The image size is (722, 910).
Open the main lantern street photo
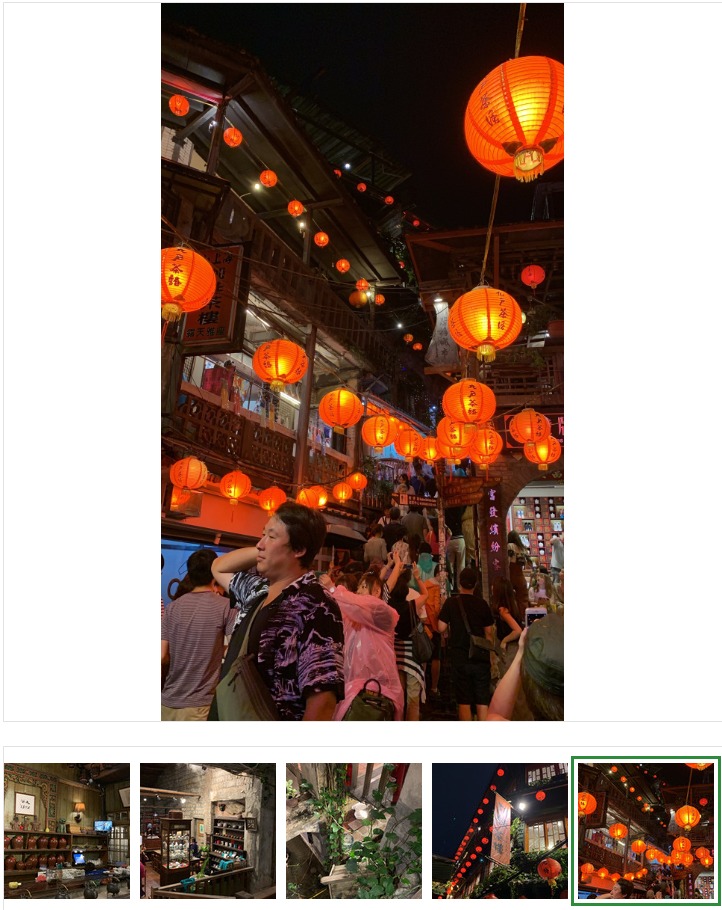[362, 361]
